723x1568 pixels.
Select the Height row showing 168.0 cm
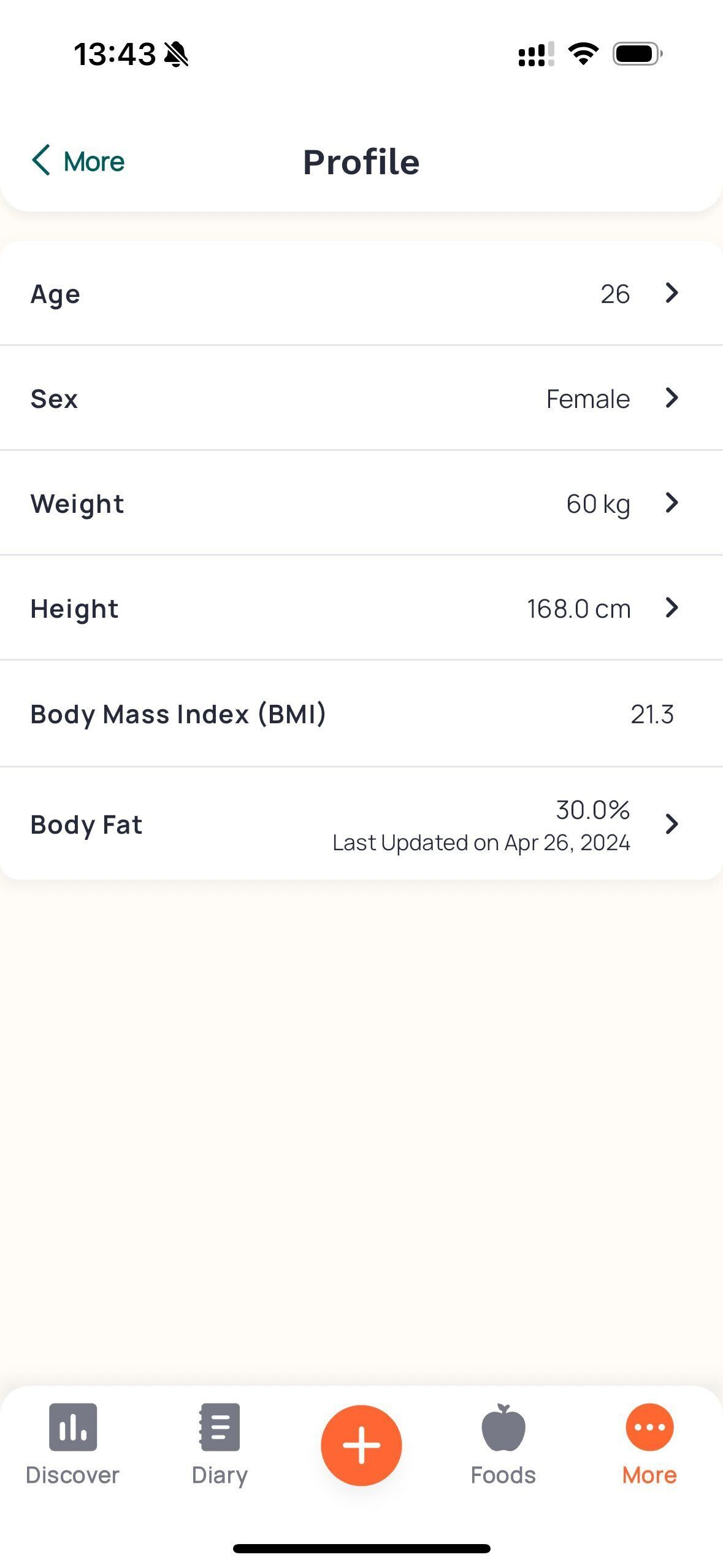pos(361,608)
